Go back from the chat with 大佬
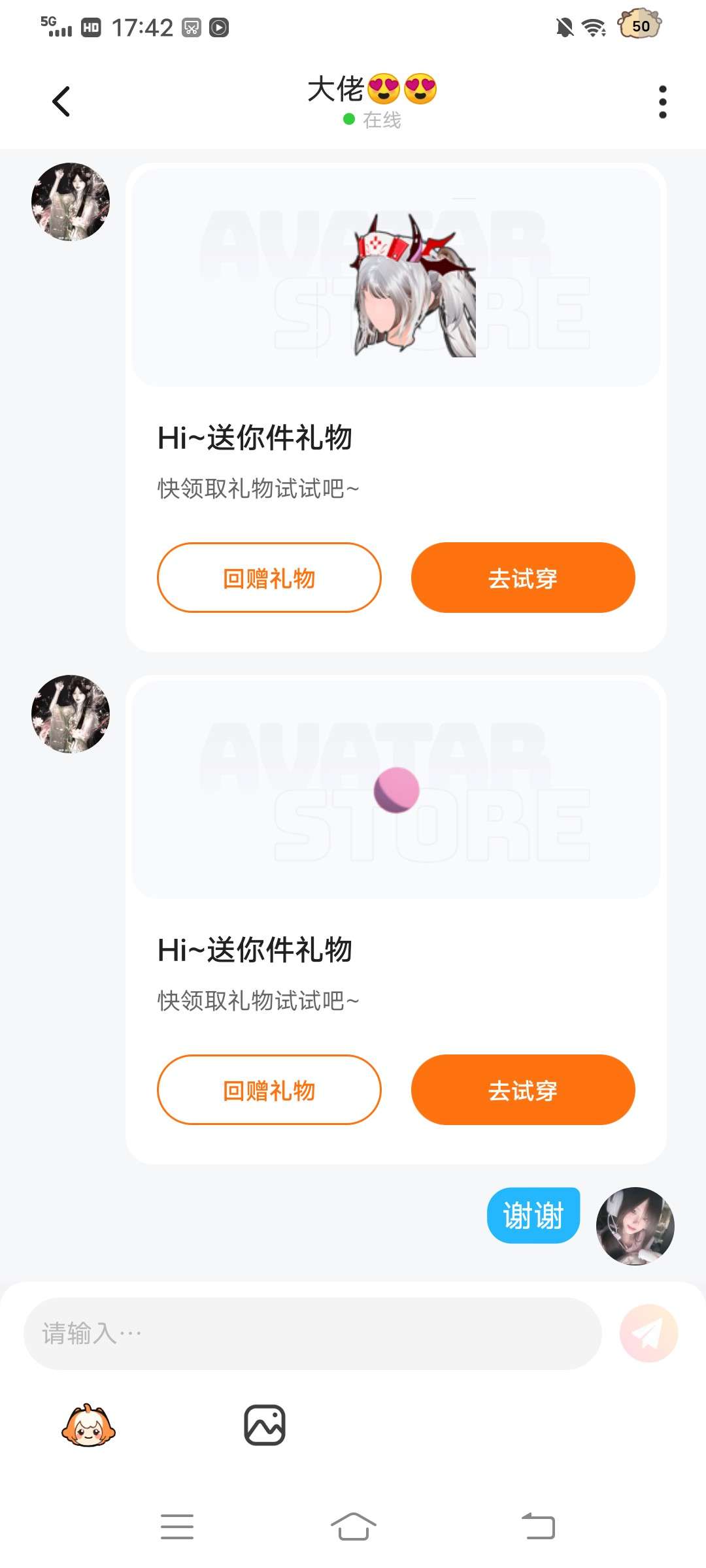 point(61,102)
